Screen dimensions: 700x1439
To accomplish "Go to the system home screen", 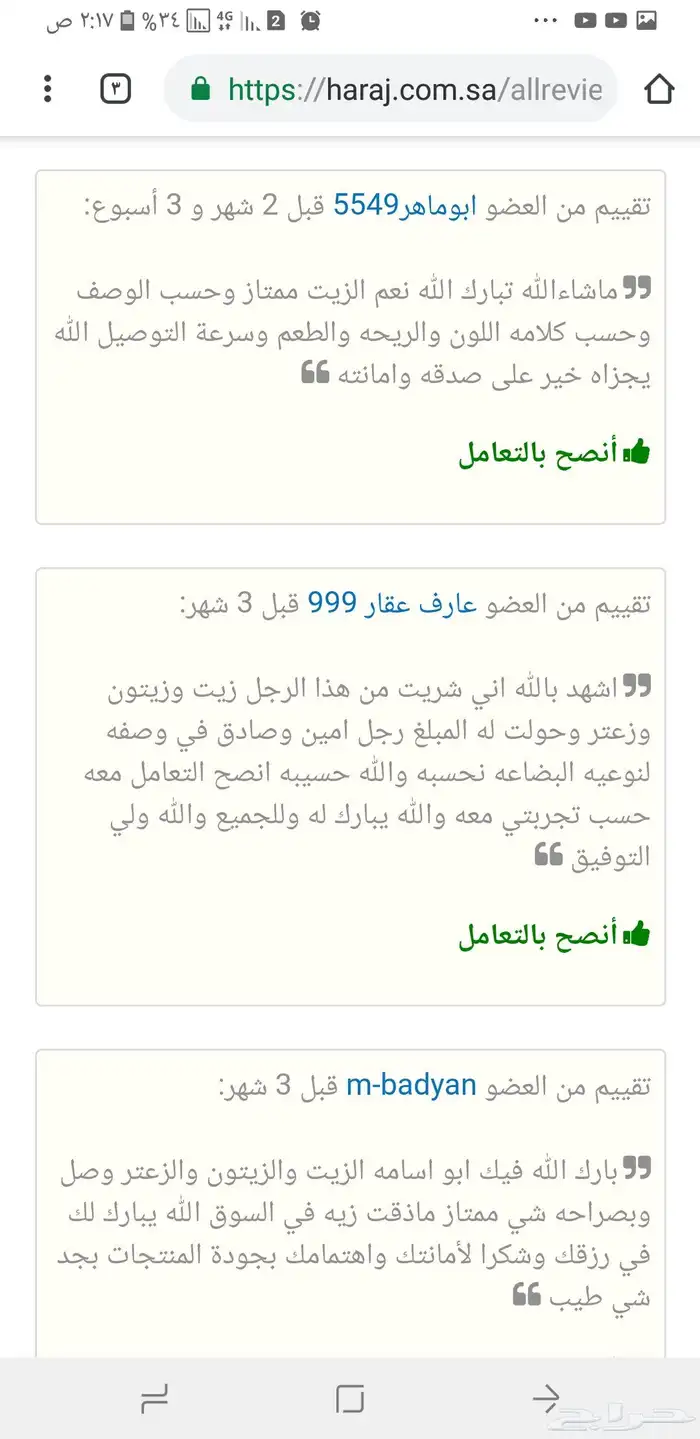I will 350,1397.
